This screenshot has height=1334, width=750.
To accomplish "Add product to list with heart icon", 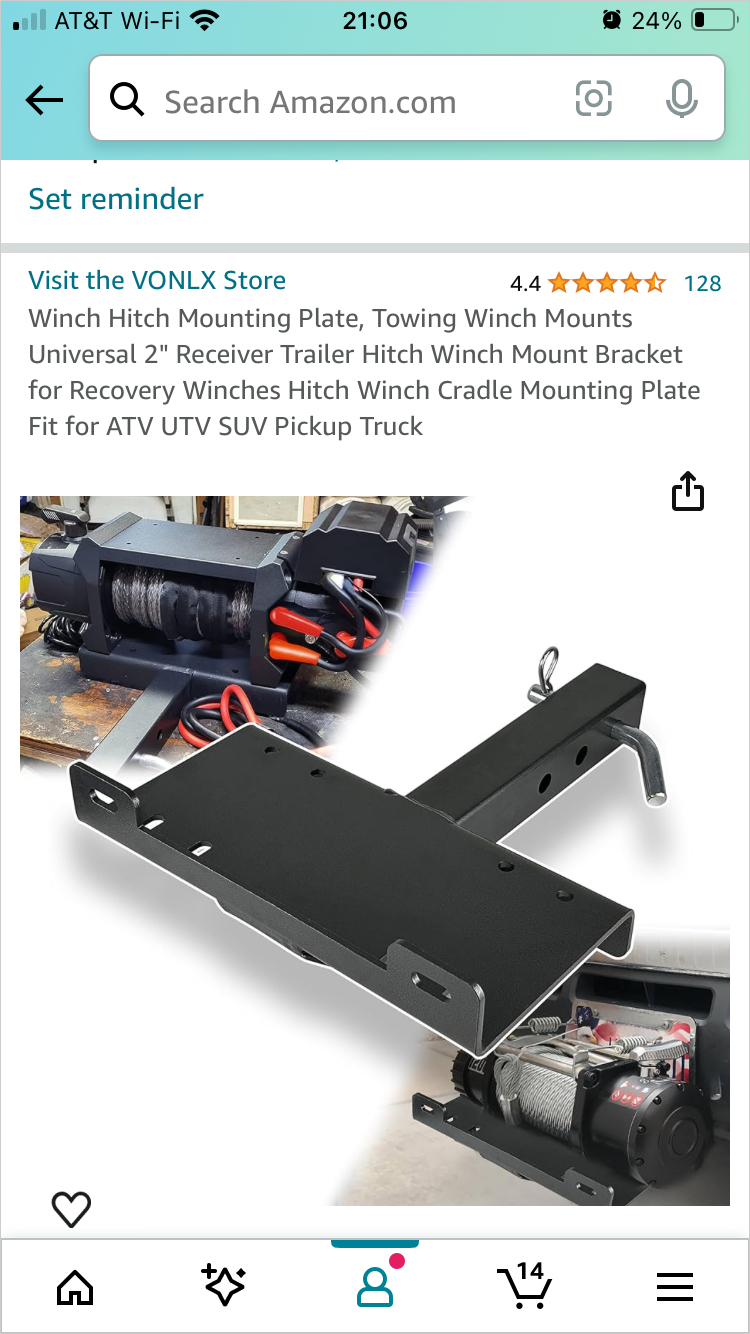I will (71, 1209).
